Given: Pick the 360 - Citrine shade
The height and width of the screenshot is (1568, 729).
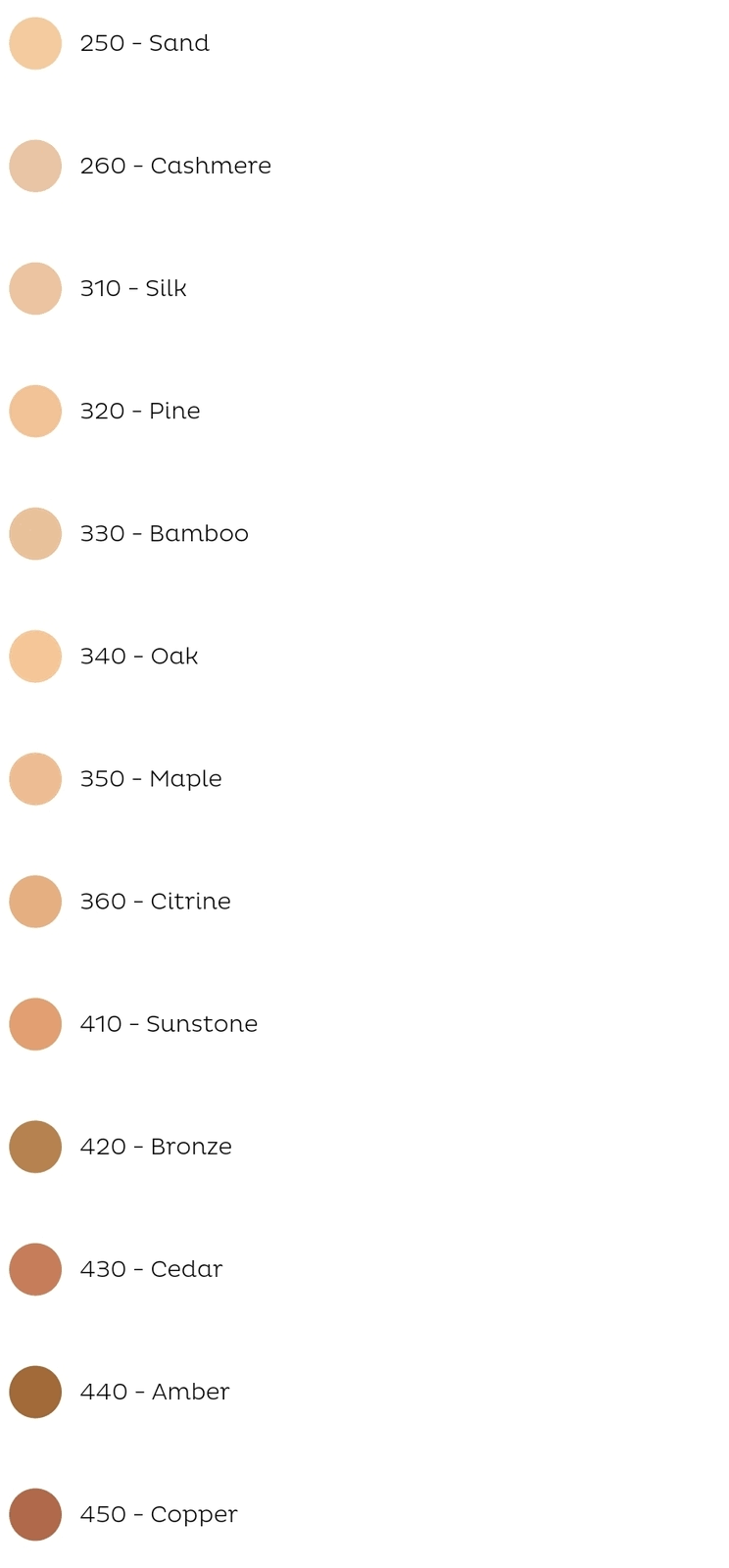Looking at the screenshot, I should click(35, 901).
